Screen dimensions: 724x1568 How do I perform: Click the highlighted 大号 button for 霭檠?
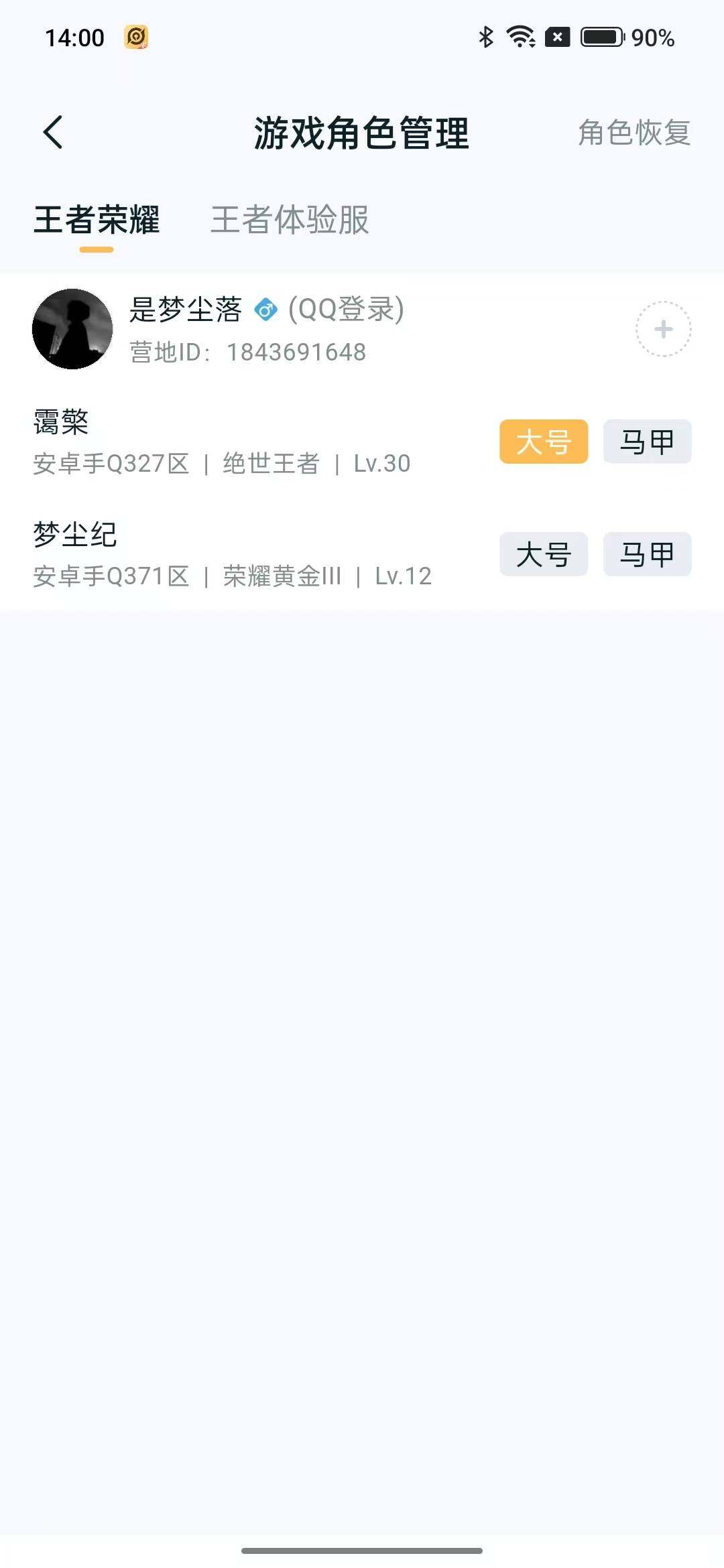click(x=543, y=441)
